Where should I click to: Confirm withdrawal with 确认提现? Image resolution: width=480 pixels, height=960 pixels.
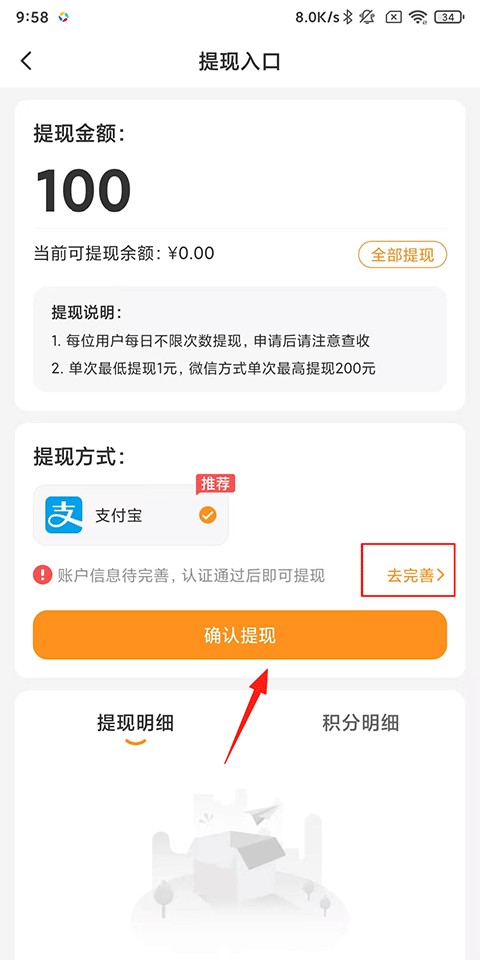(x=240, y=635)
